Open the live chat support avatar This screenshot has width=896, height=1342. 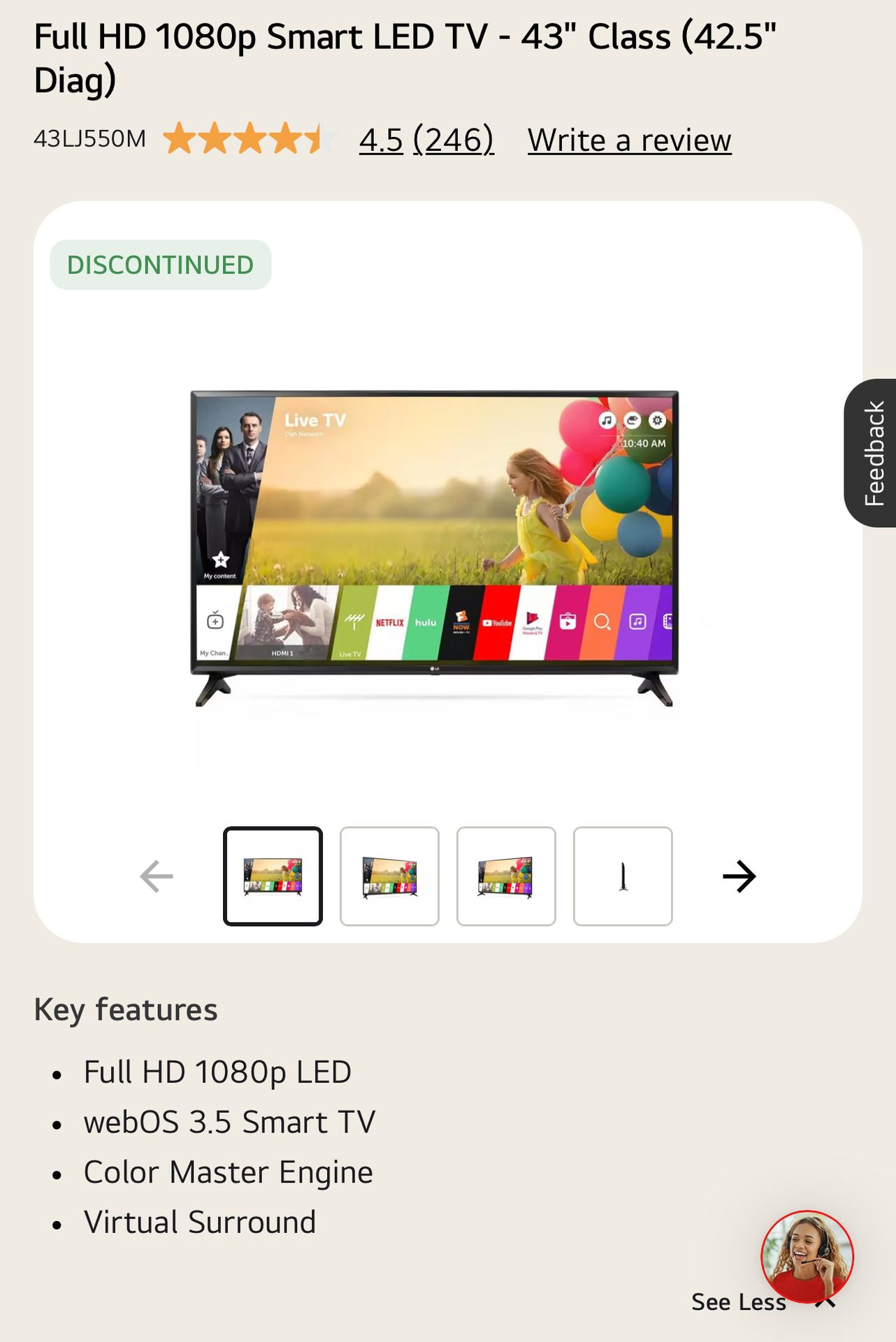point(807,1257)
